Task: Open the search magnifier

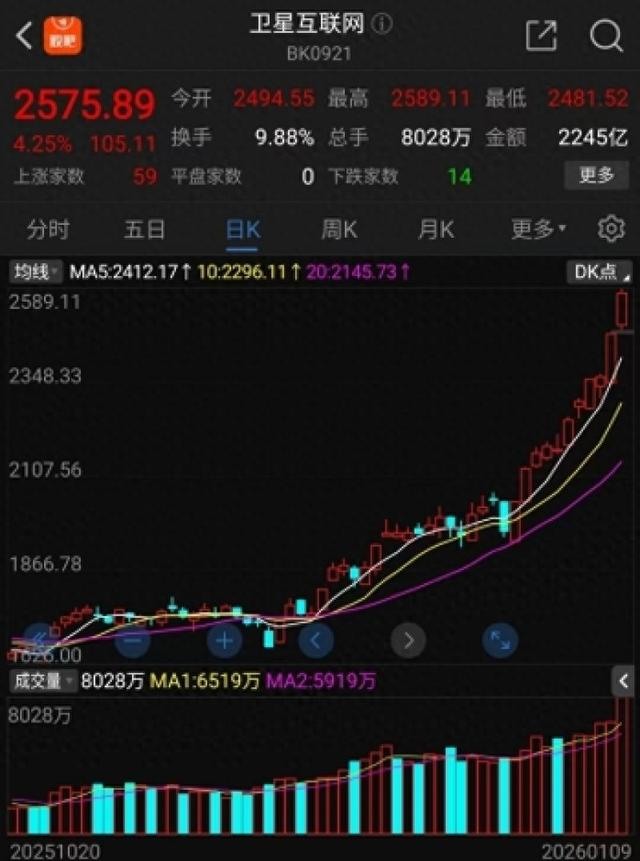Action: click(606, 36)
